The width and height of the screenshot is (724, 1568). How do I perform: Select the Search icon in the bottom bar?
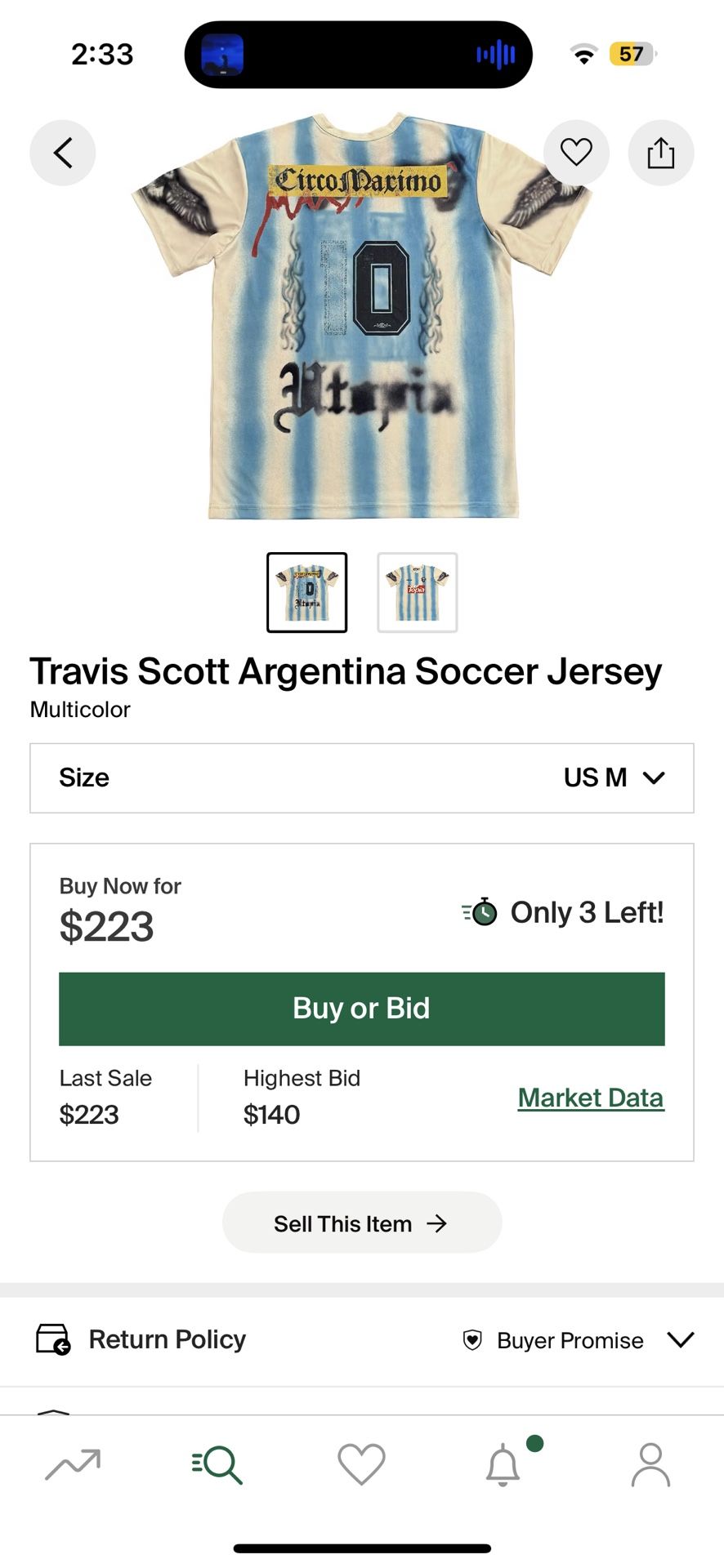pyautogui.click(x=217, y=1464)
